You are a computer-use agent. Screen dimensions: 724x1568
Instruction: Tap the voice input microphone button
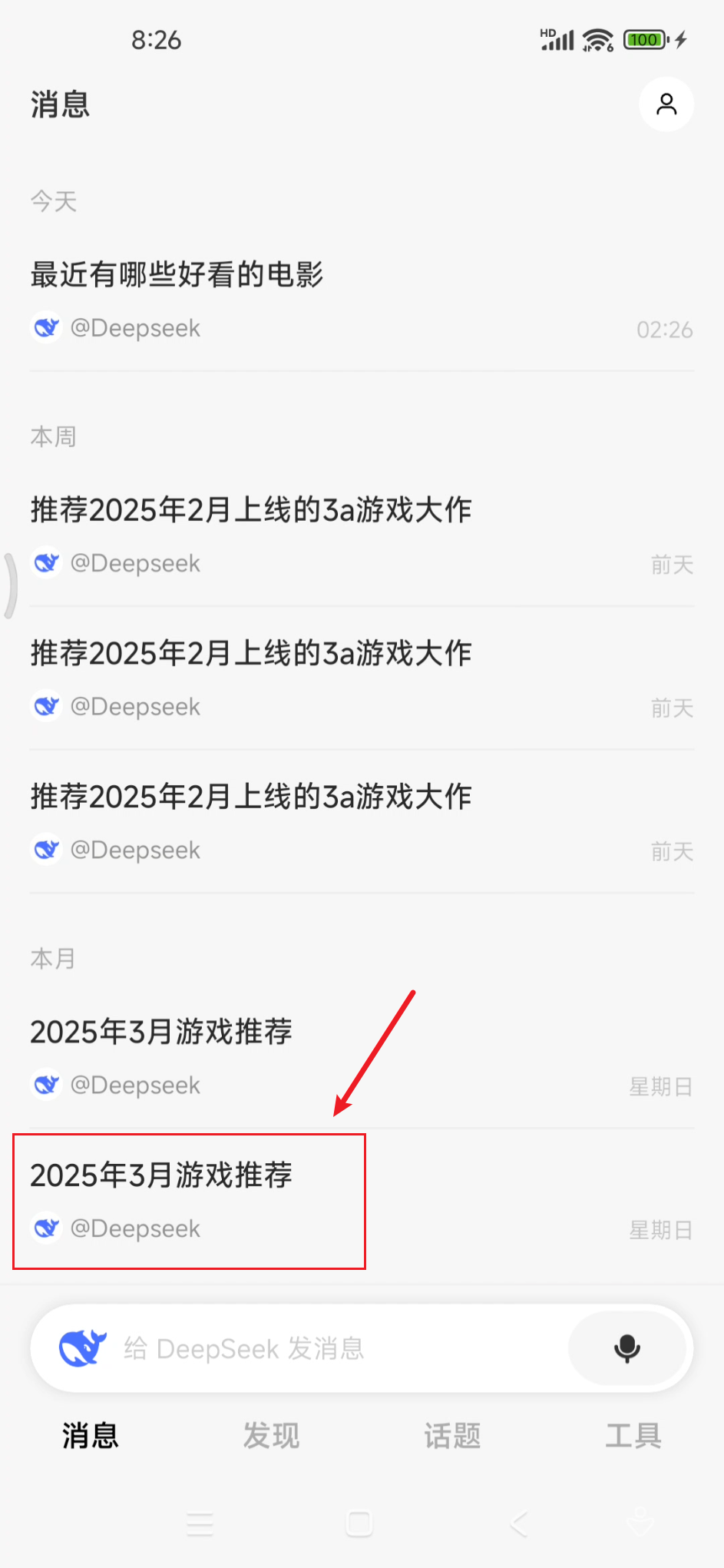(x=627, y=1348)
